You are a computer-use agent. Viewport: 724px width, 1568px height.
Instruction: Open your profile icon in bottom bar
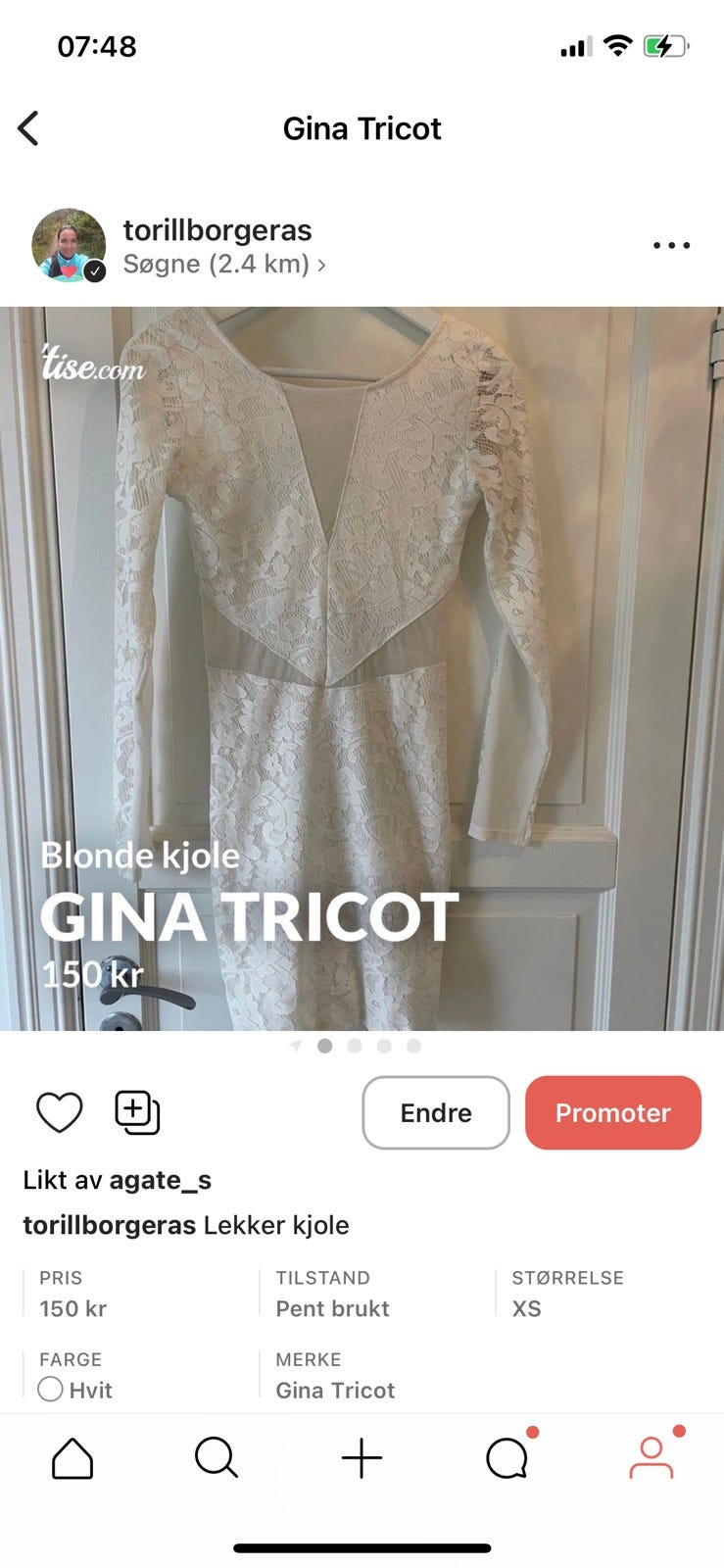[652, 1457]
